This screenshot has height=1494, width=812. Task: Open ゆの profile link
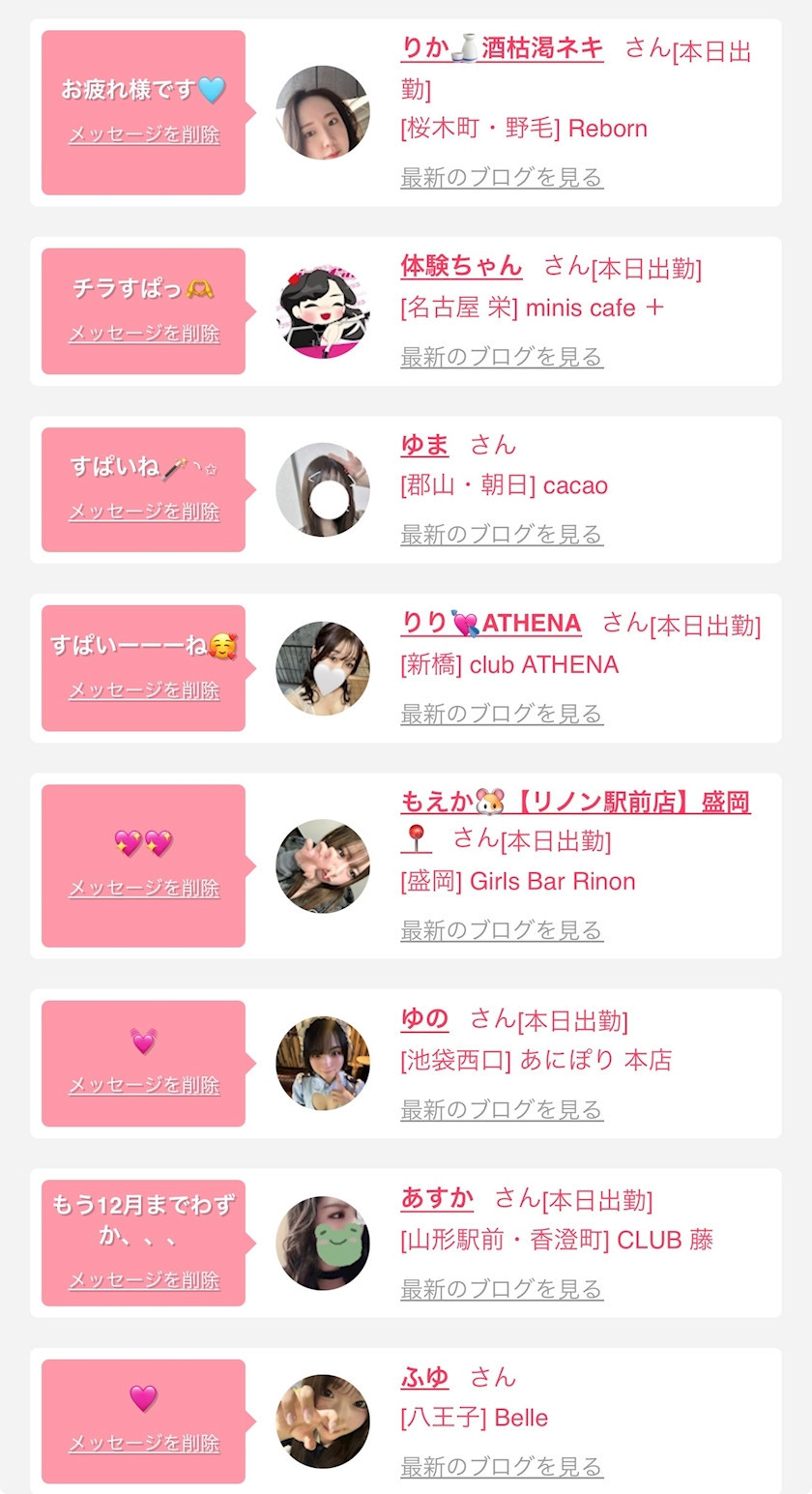click(x=424, y=1019)
